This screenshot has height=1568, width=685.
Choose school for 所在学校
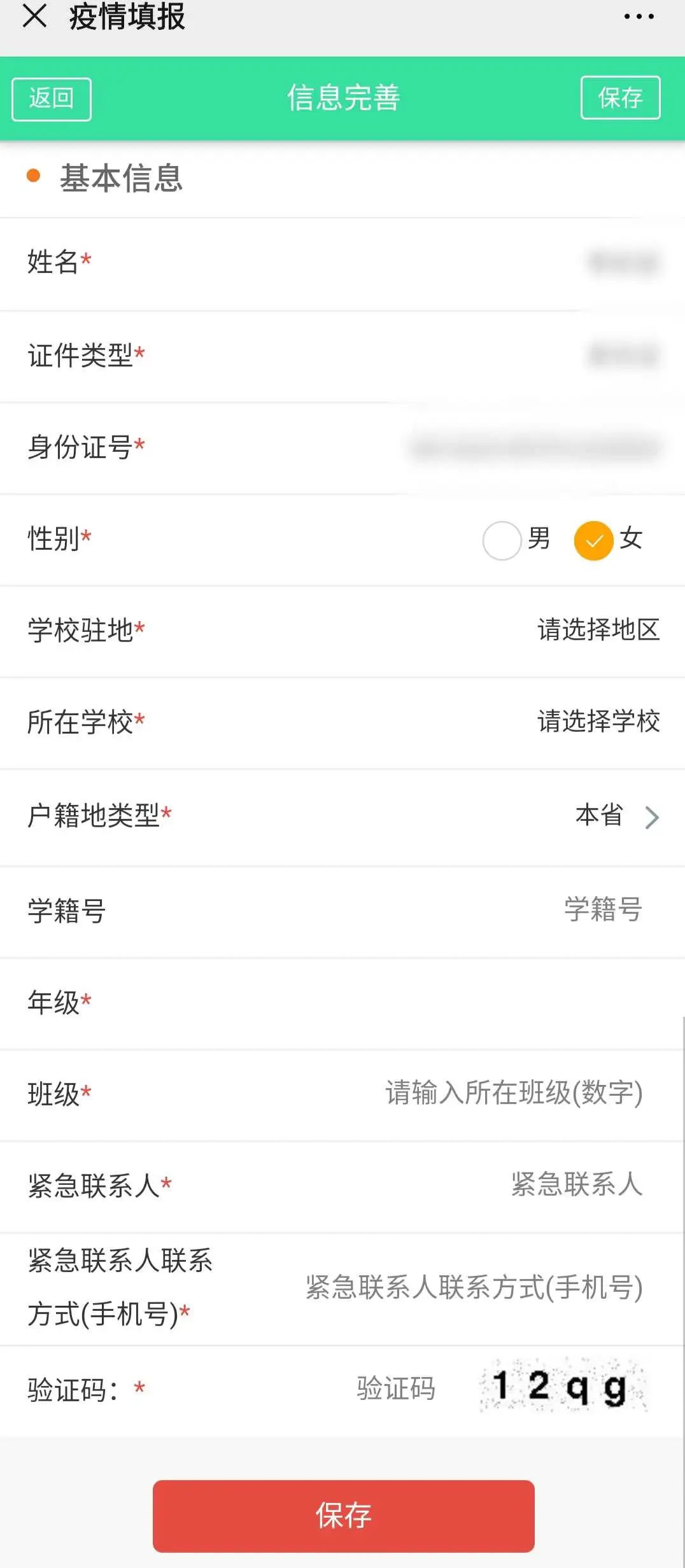click(x=598, y=722)
